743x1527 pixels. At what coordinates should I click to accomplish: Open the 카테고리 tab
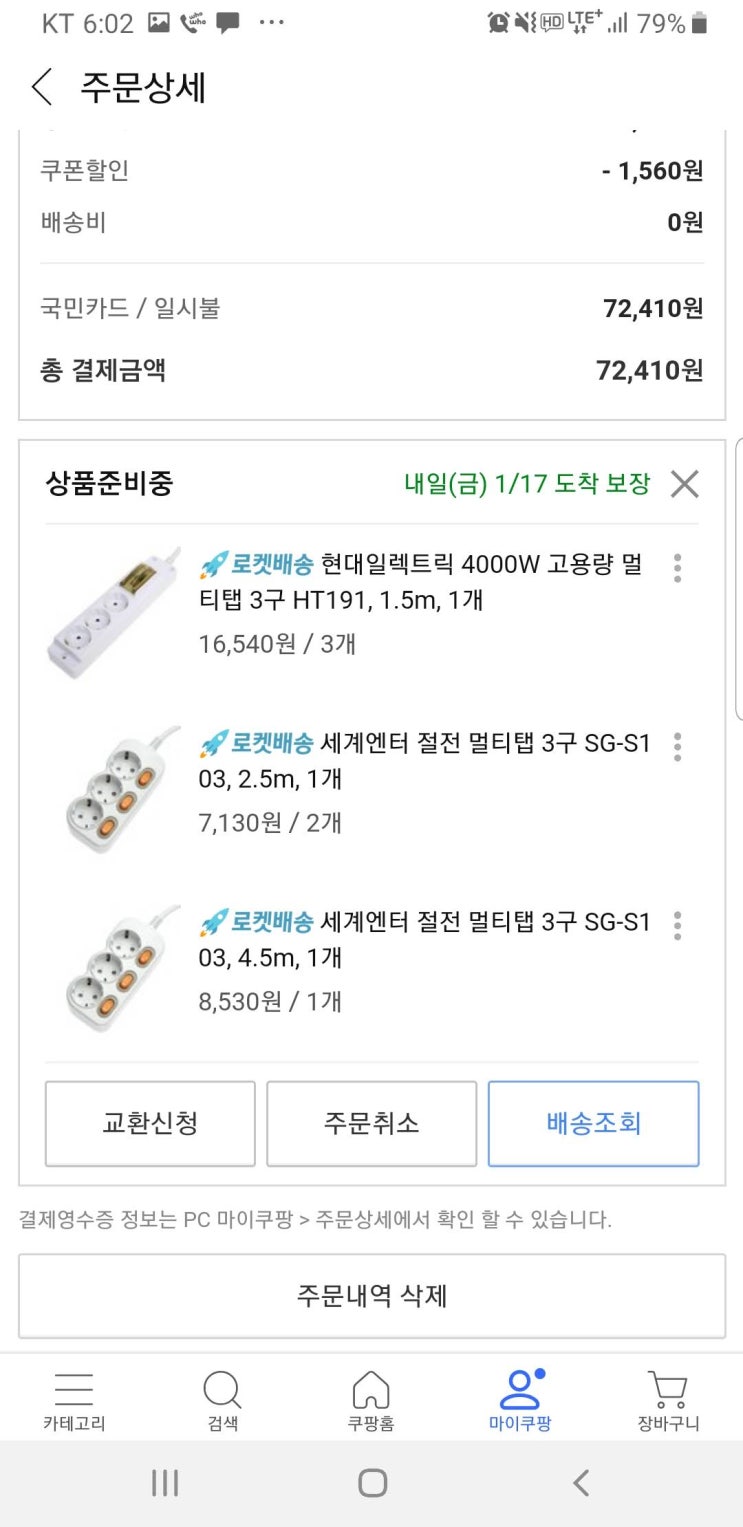point(74,1400)
